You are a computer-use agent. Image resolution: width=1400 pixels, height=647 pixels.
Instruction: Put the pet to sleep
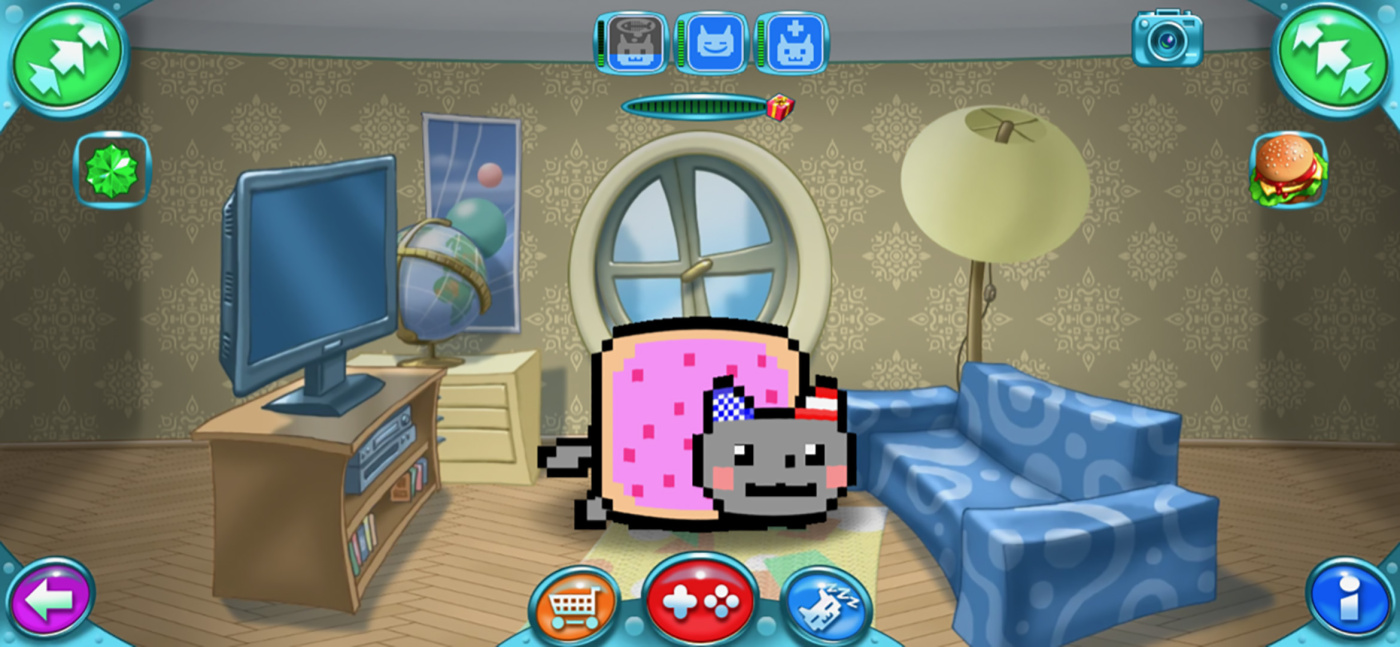[x=825, y=604]
